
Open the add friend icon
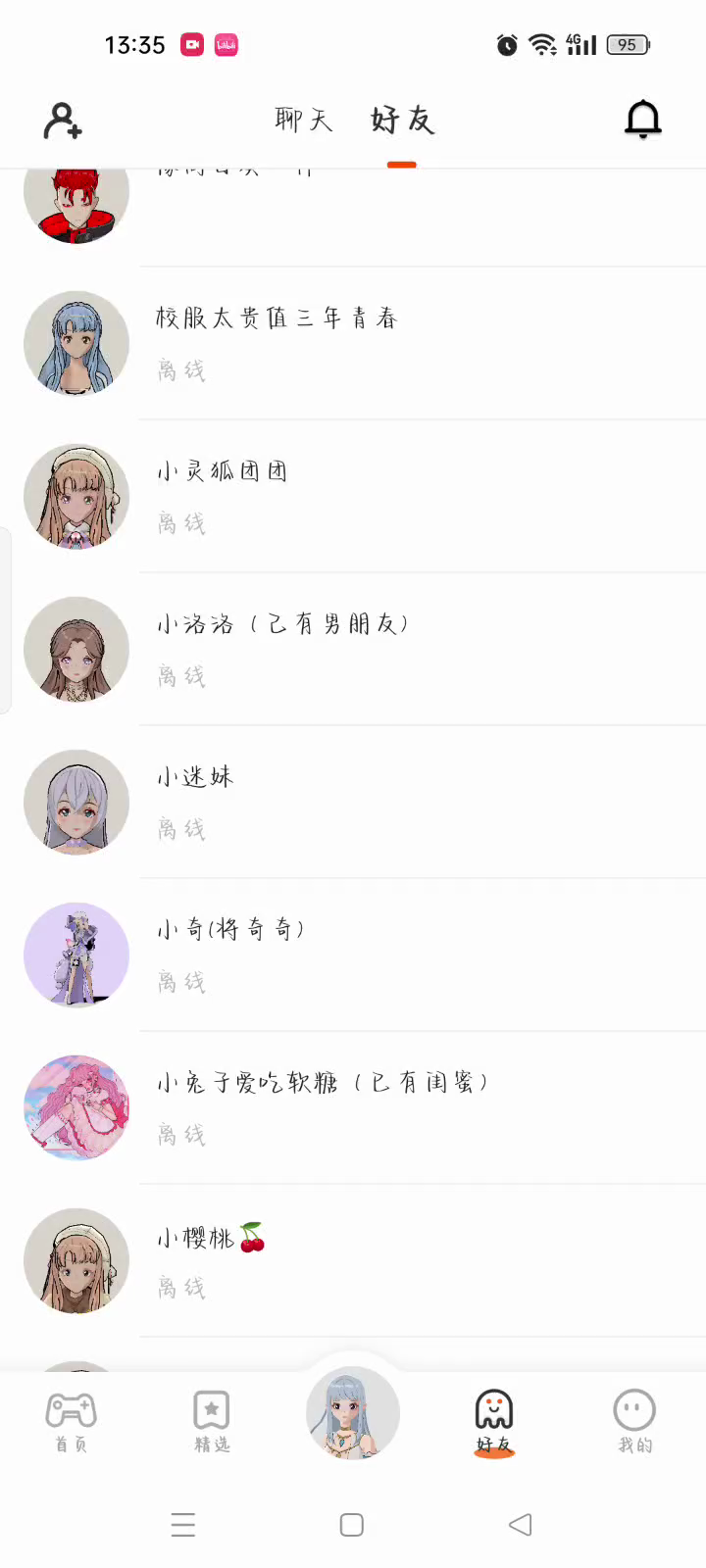point(63,121)
